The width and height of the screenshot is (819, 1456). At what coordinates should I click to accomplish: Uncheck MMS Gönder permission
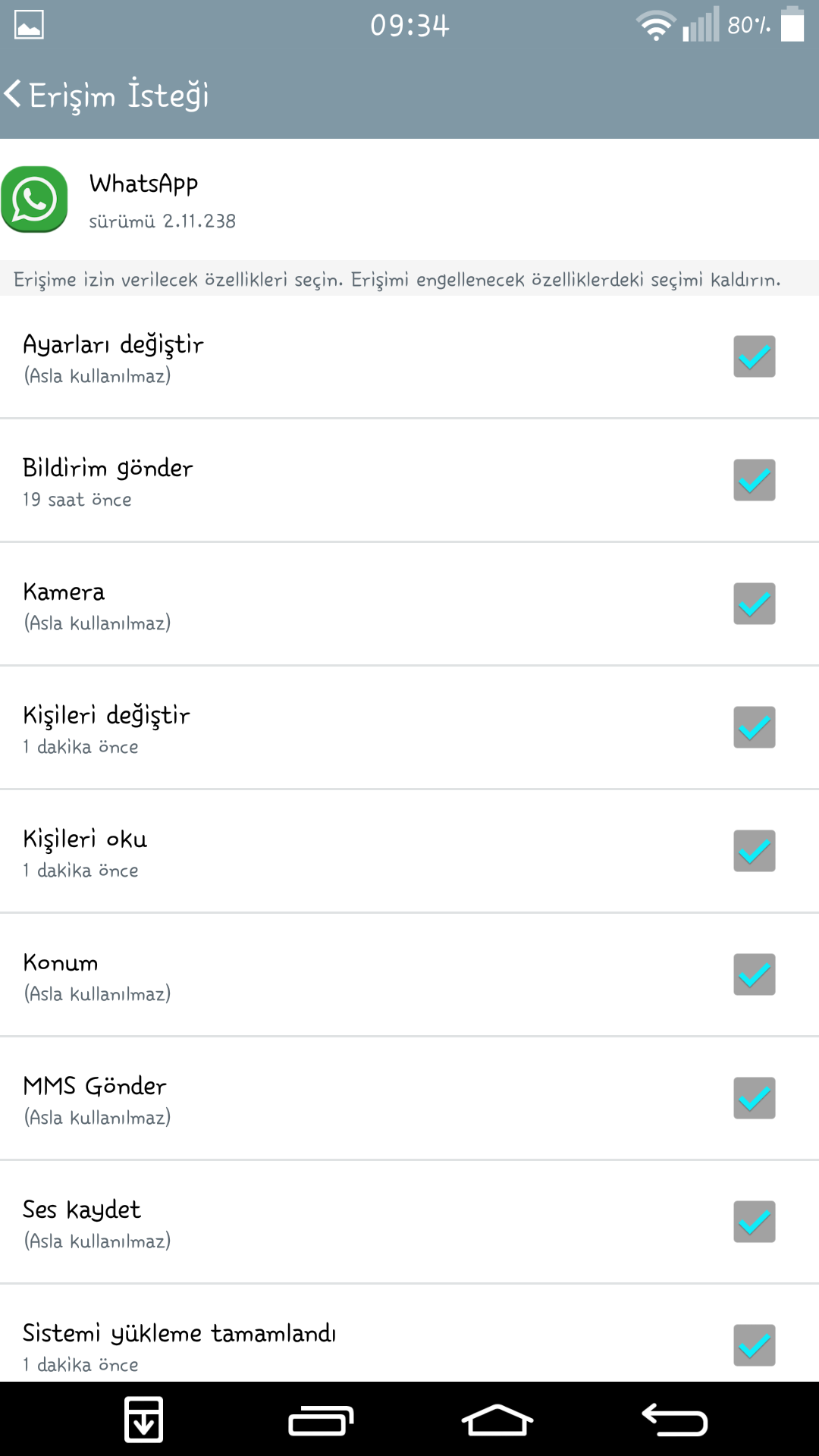point(754,1098)
